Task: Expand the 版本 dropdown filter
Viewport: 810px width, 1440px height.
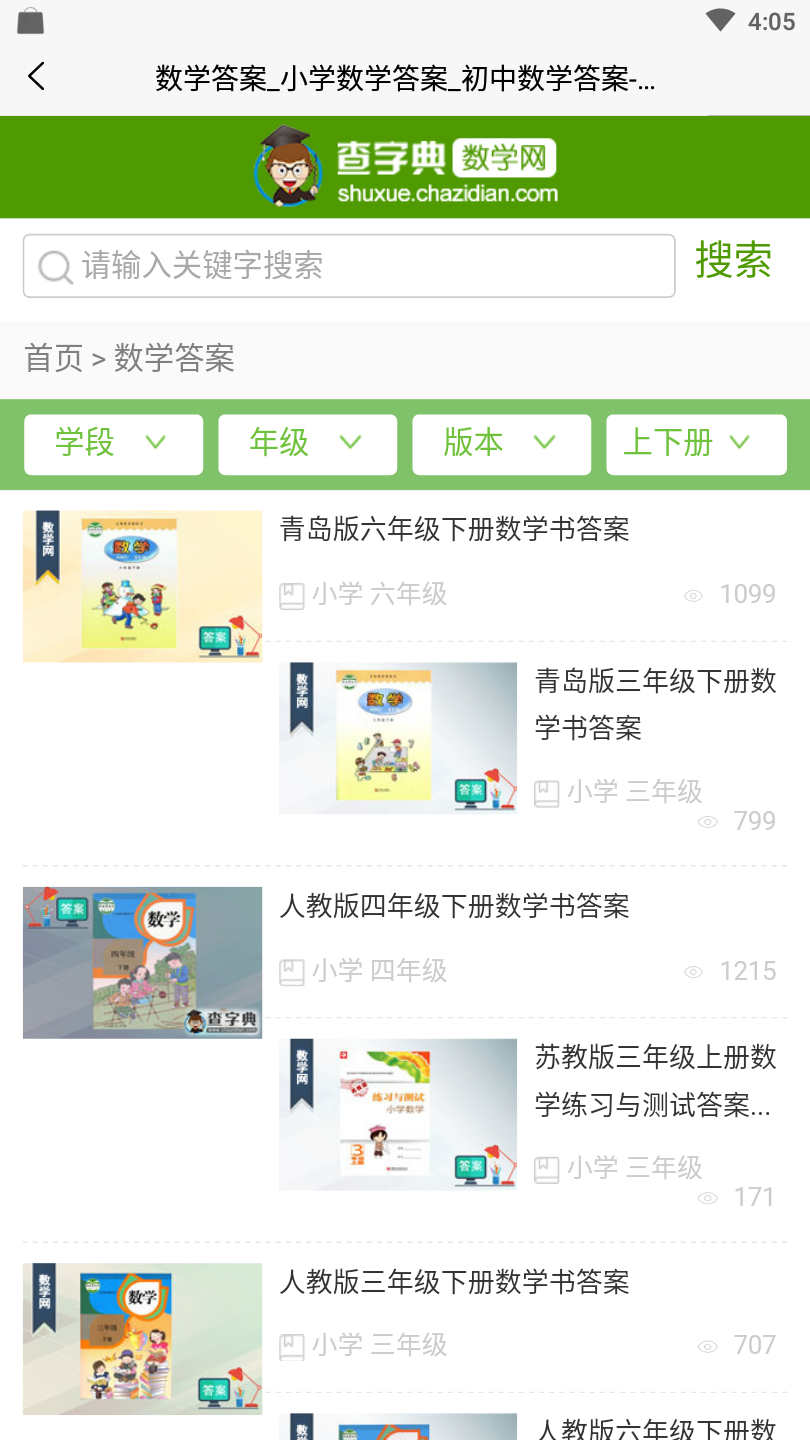Action: [x=501, y=443]
